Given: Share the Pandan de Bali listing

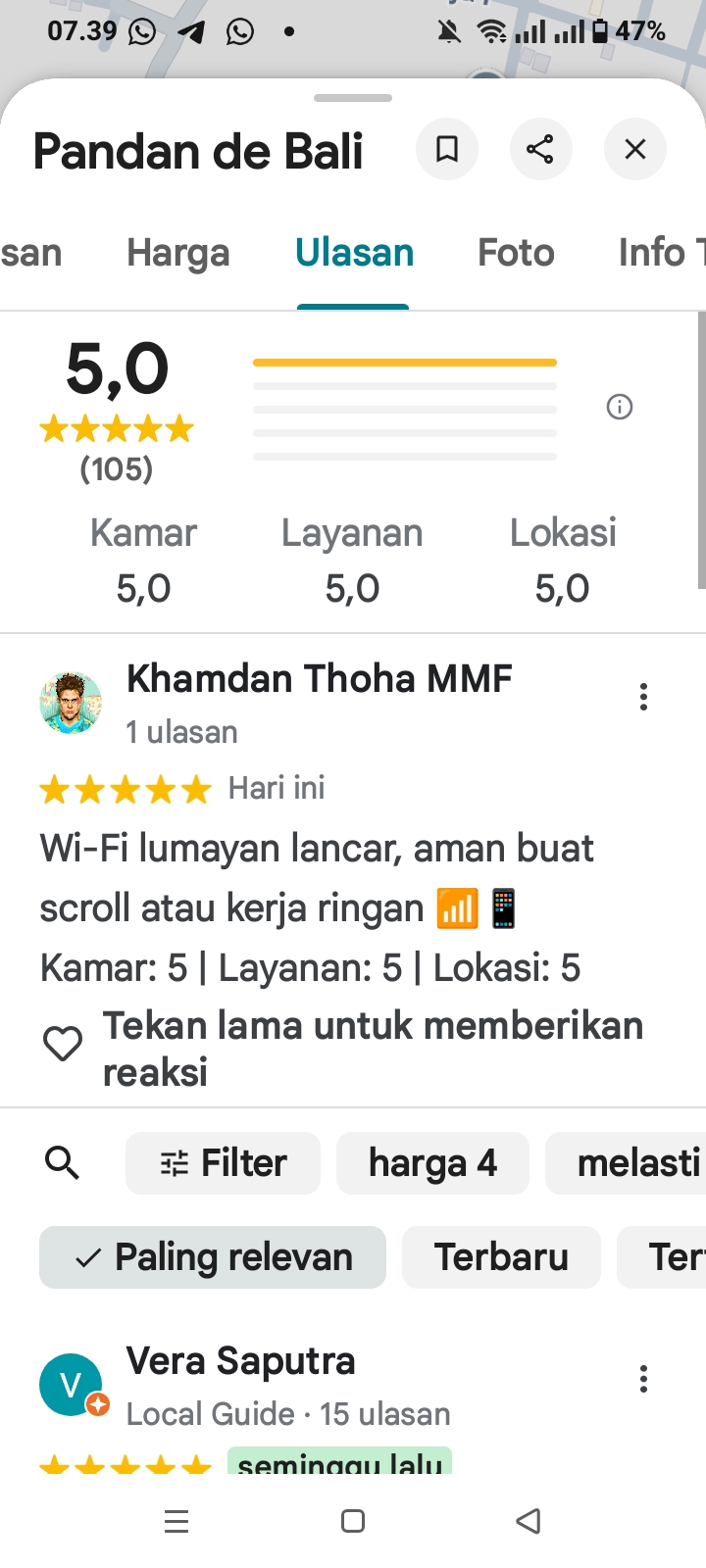Looking at the screenshot, I should point(540,149).
